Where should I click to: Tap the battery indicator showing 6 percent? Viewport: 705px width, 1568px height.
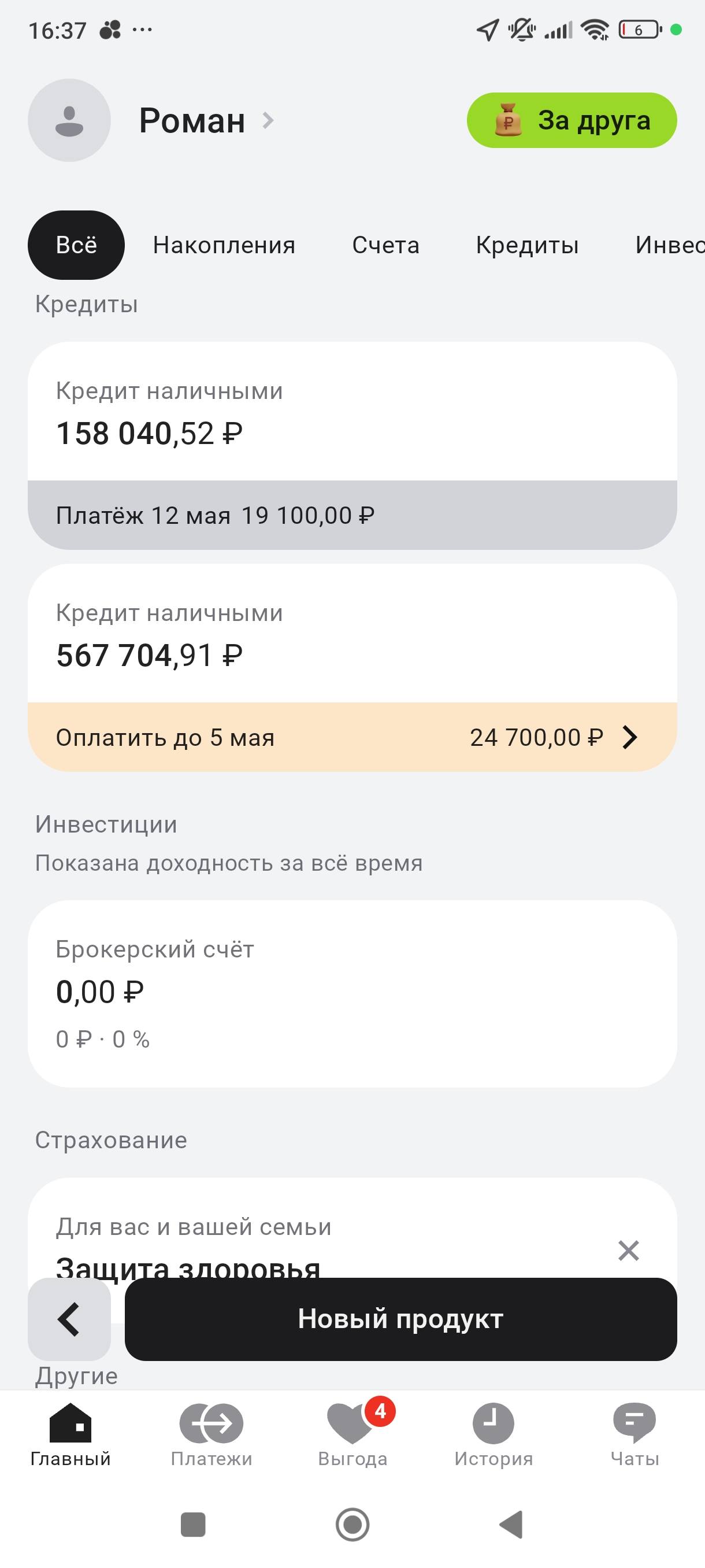click(x=638, y=31)
